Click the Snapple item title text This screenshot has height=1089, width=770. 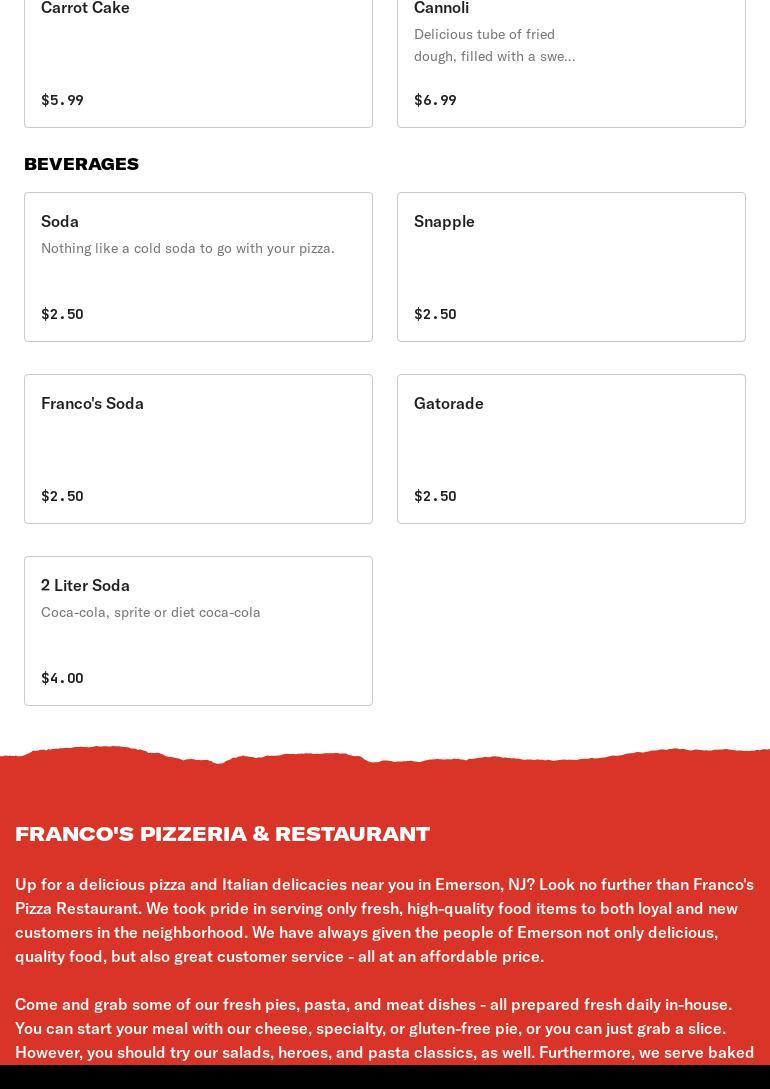pos(444,221)
